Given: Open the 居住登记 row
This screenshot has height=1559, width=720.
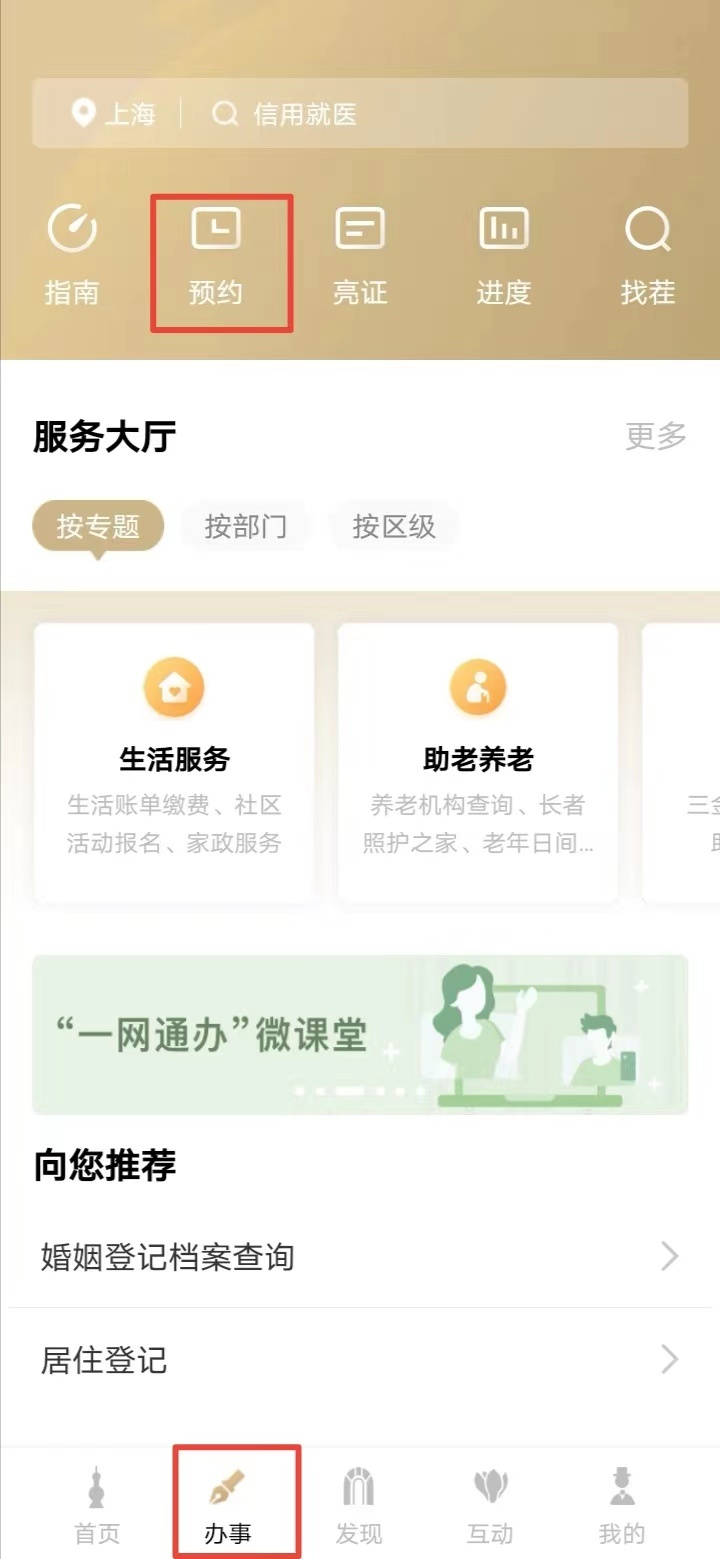Looking at the screenshot, I should click(360, 1360).
